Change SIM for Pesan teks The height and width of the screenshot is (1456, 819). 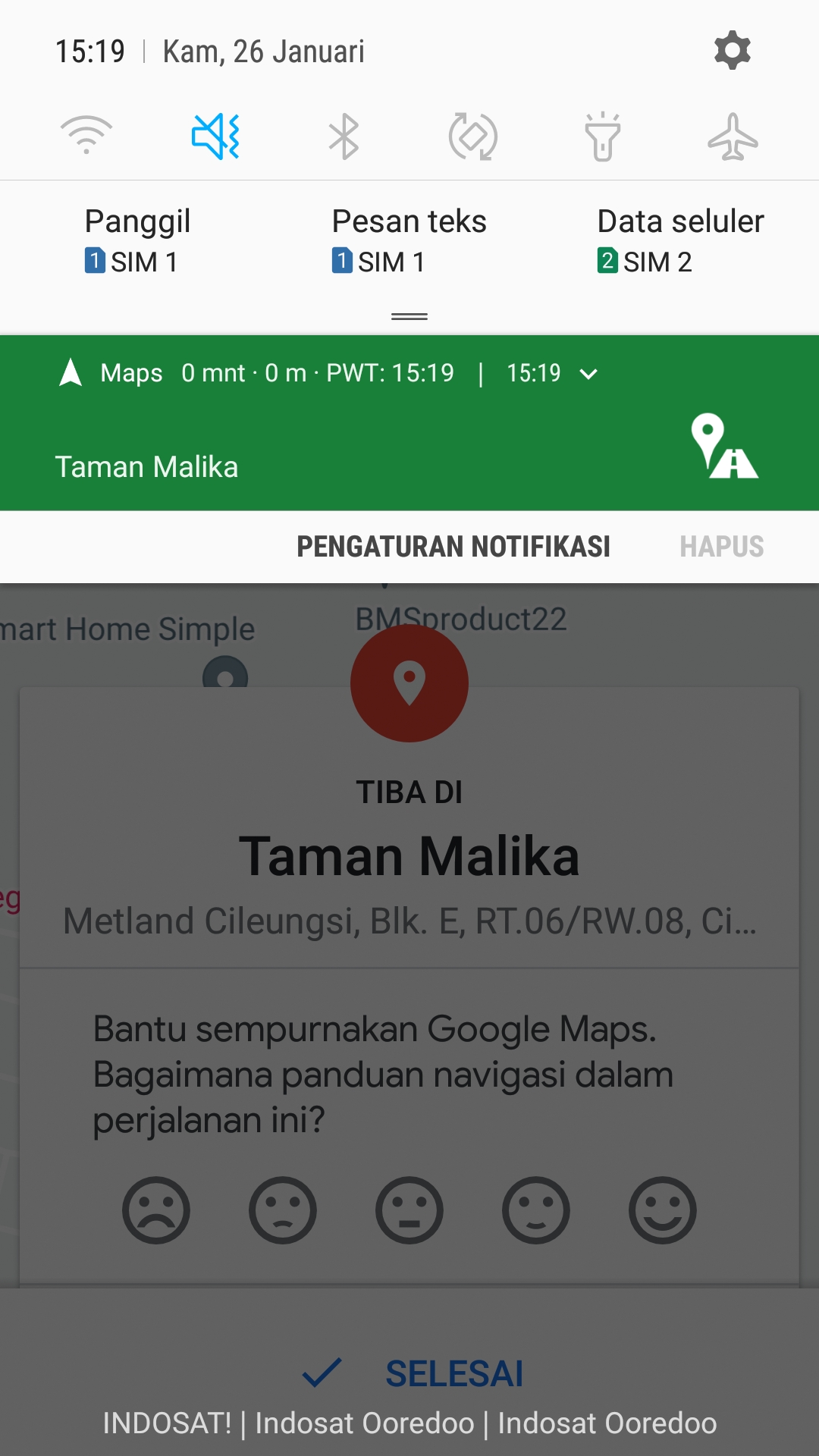(x=409, y=240)
